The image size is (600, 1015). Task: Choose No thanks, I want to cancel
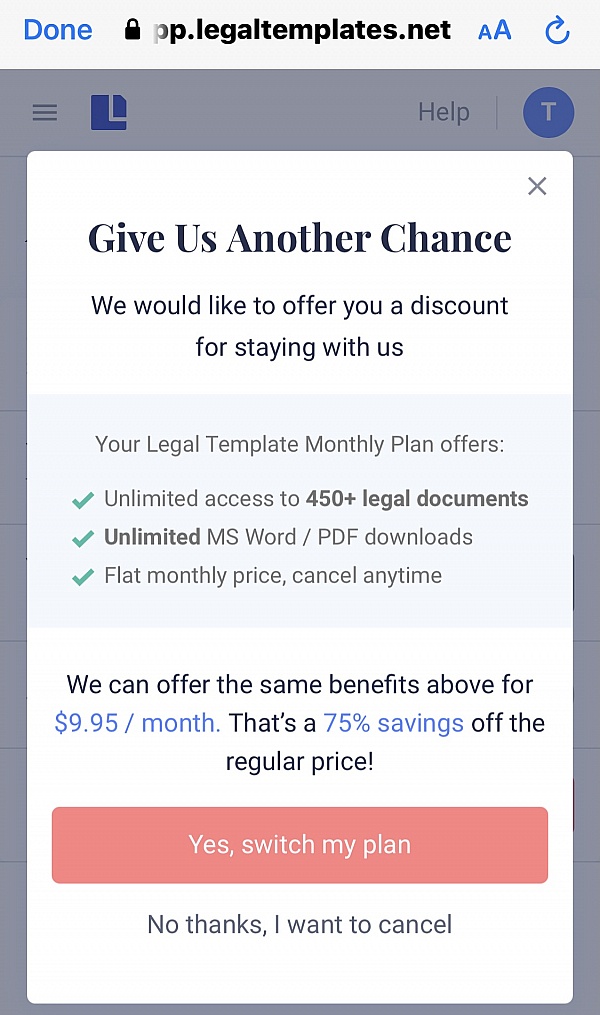tap(300, 924)
